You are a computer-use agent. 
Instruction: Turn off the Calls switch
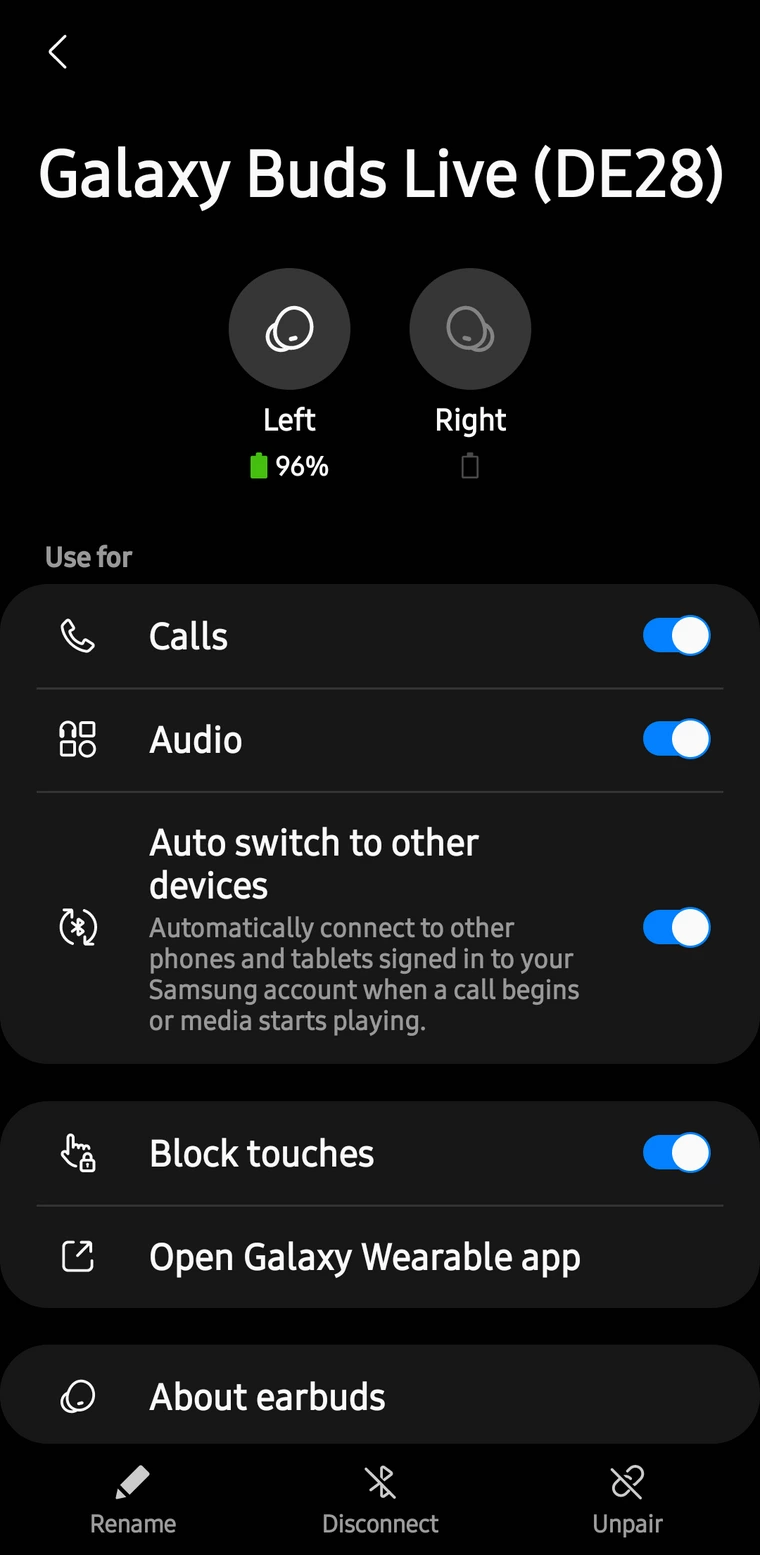(676, 636)
